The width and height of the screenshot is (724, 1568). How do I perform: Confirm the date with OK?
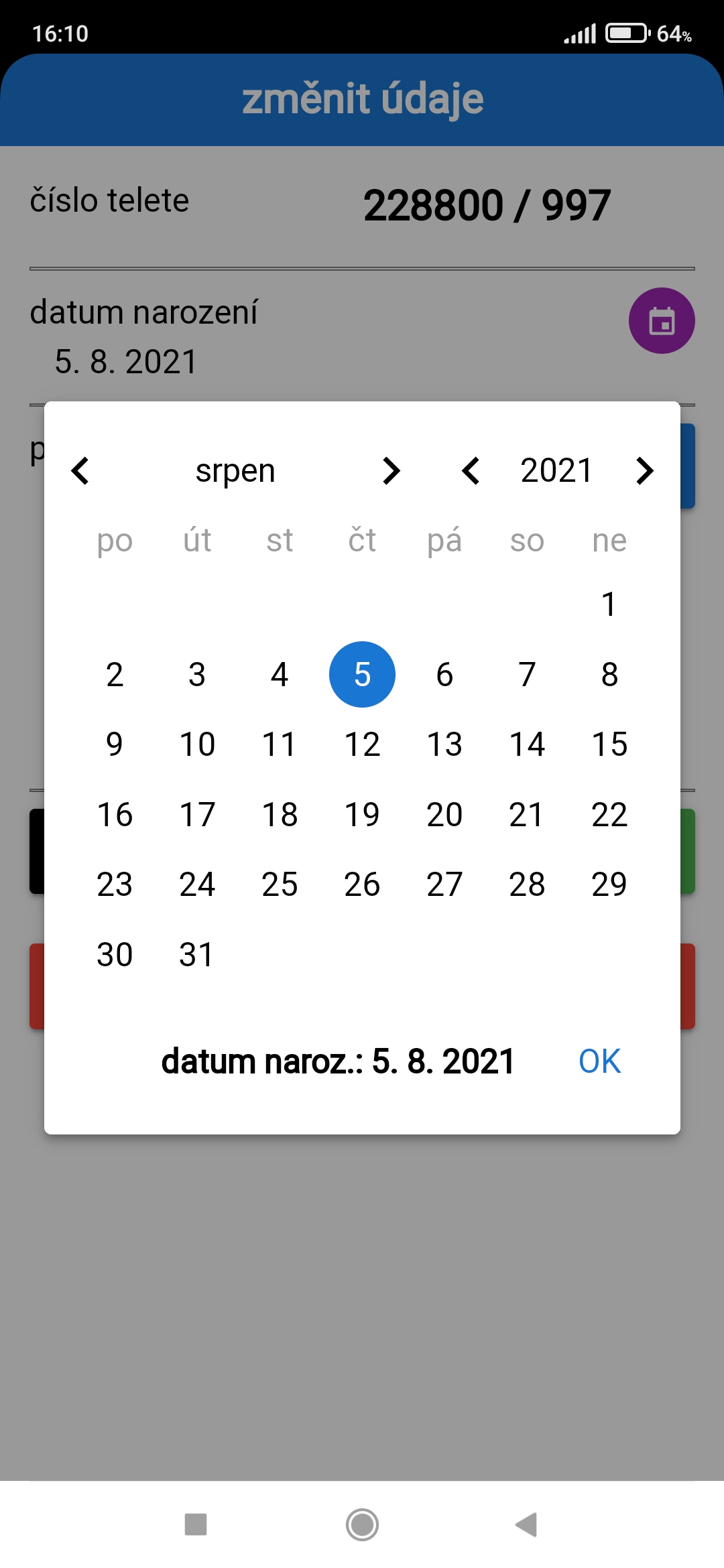point(599,1061)
